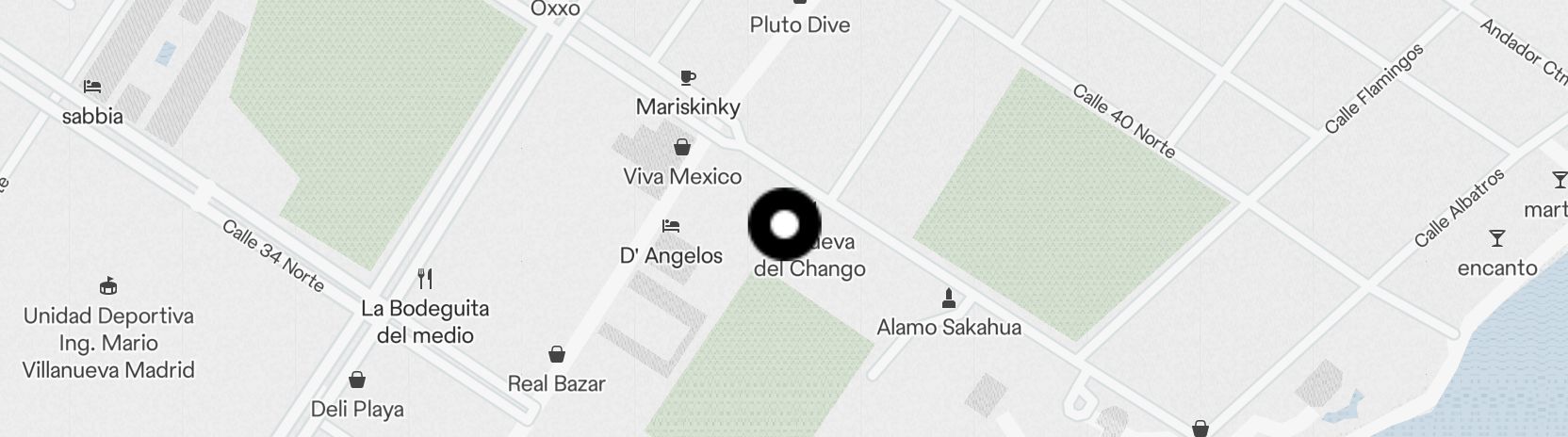Open the Viva Mexico shop marker
Image resolution: width=1568 pixels, height=437 pixels.
pyautogui.click(x=682, y=148)
